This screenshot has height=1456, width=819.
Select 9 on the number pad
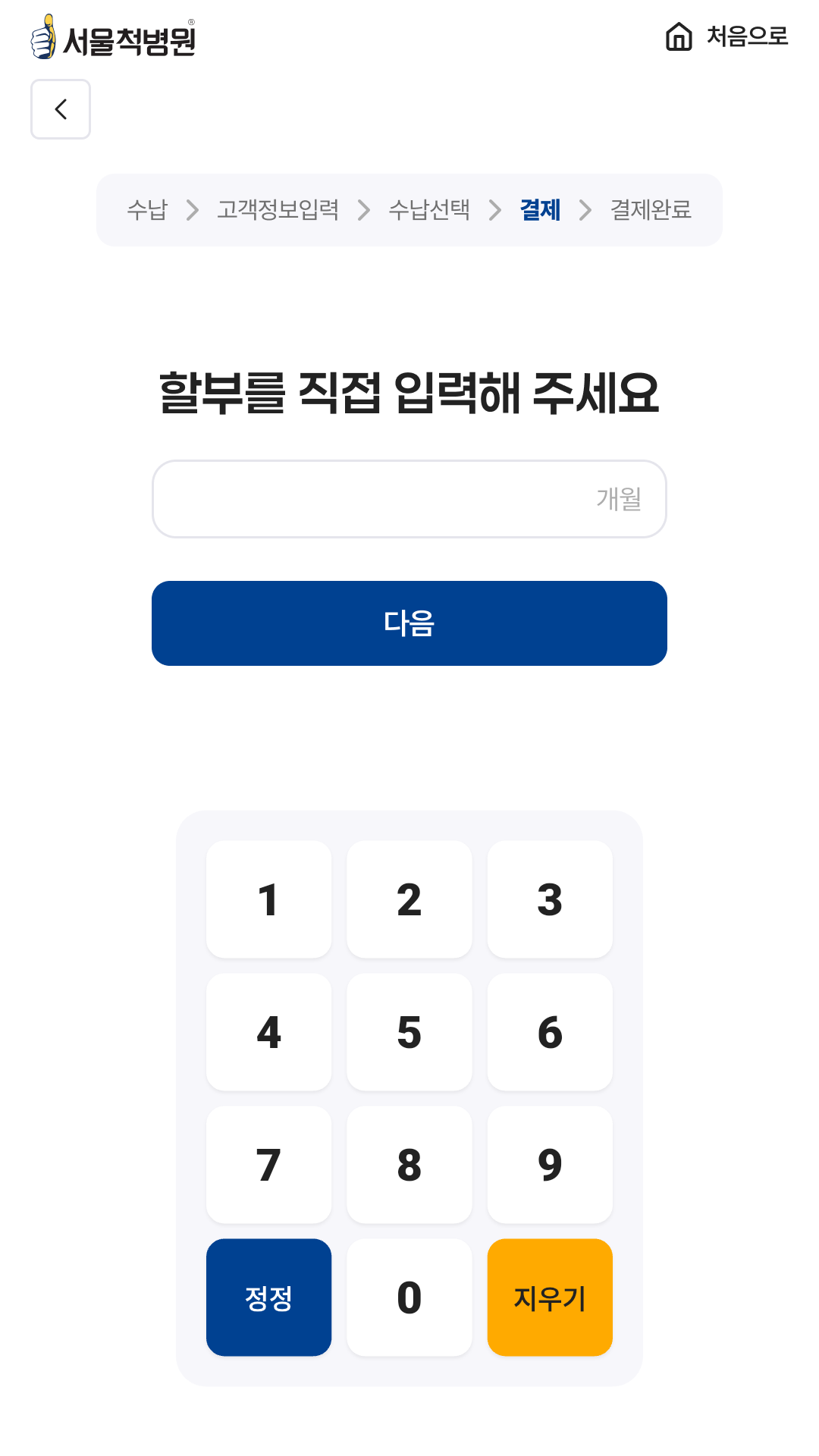click(x=550, y=1165)
